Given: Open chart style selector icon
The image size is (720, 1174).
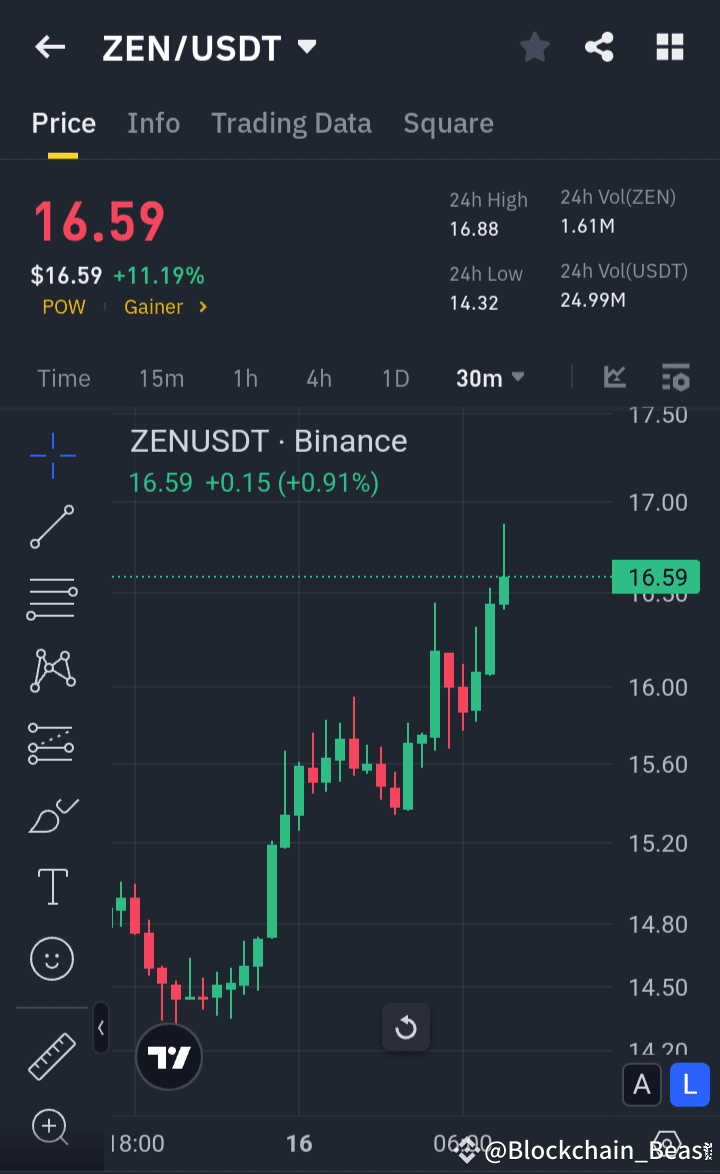Looking at the screenshot, I should click(614, 378).
